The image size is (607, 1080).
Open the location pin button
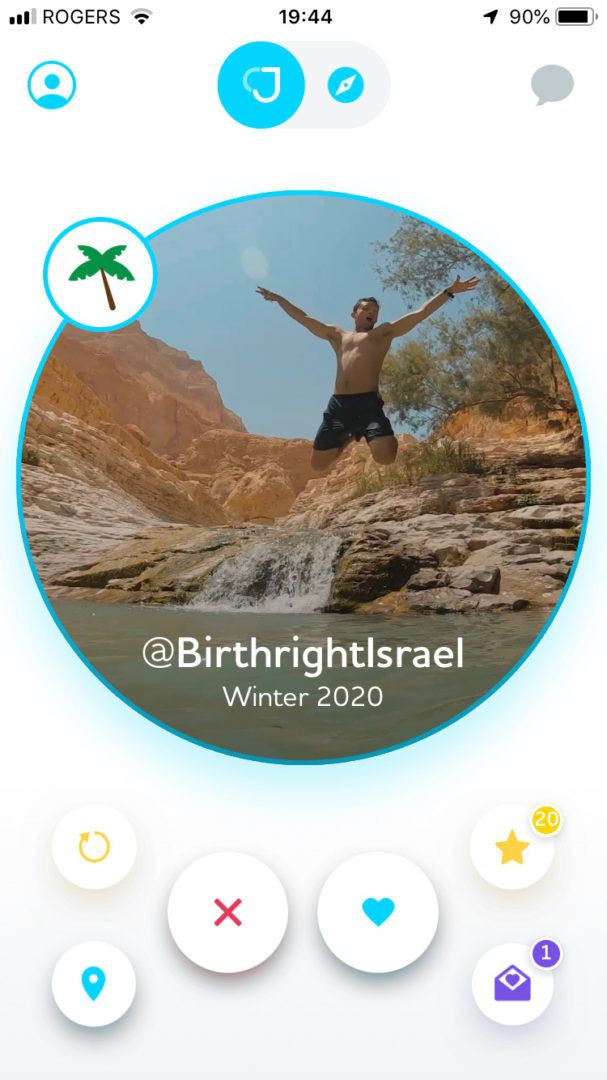(x=94, y=984)
